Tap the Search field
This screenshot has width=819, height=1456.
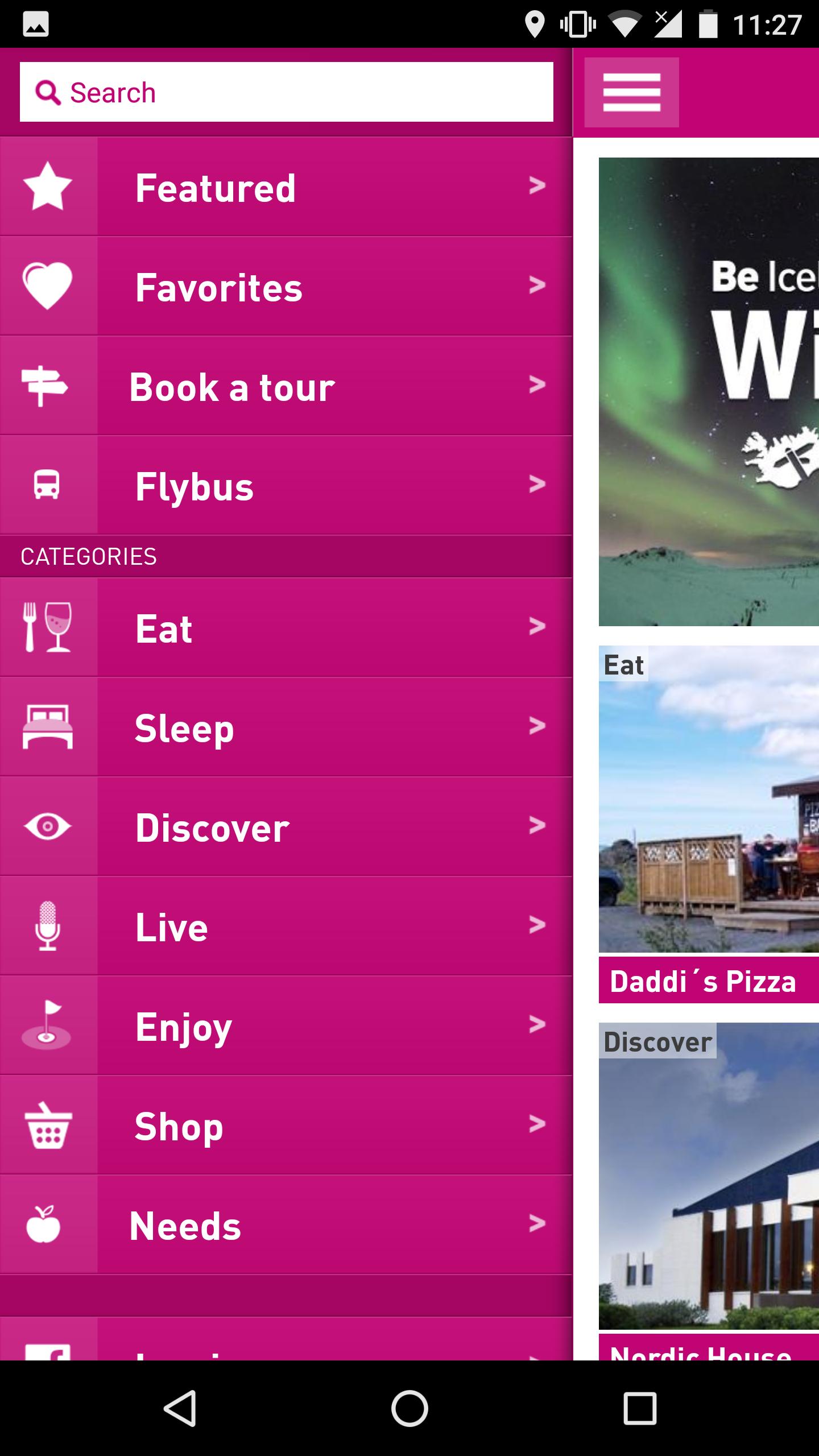pos(286,92)
